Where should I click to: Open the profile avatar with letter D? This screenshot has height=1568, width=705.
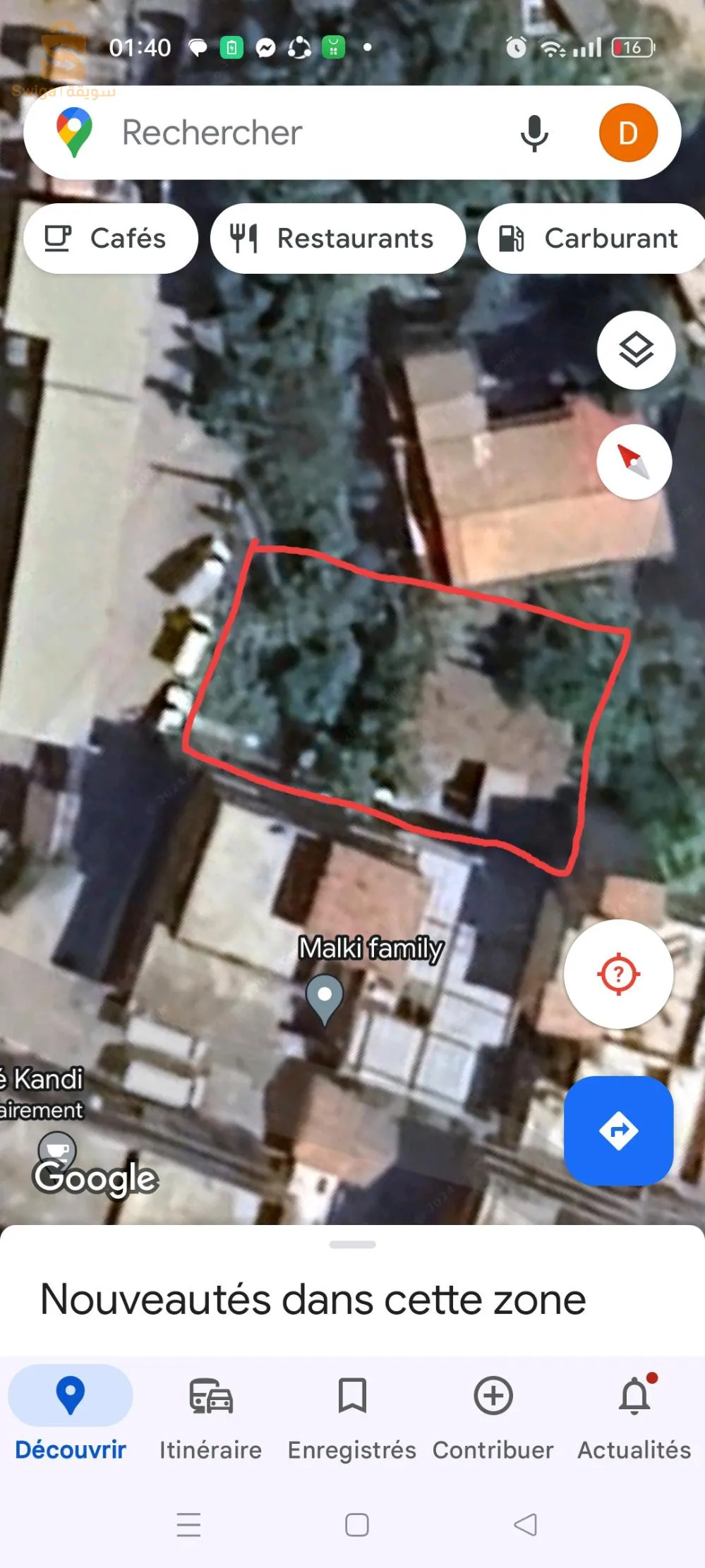click(x=628, y=133)
